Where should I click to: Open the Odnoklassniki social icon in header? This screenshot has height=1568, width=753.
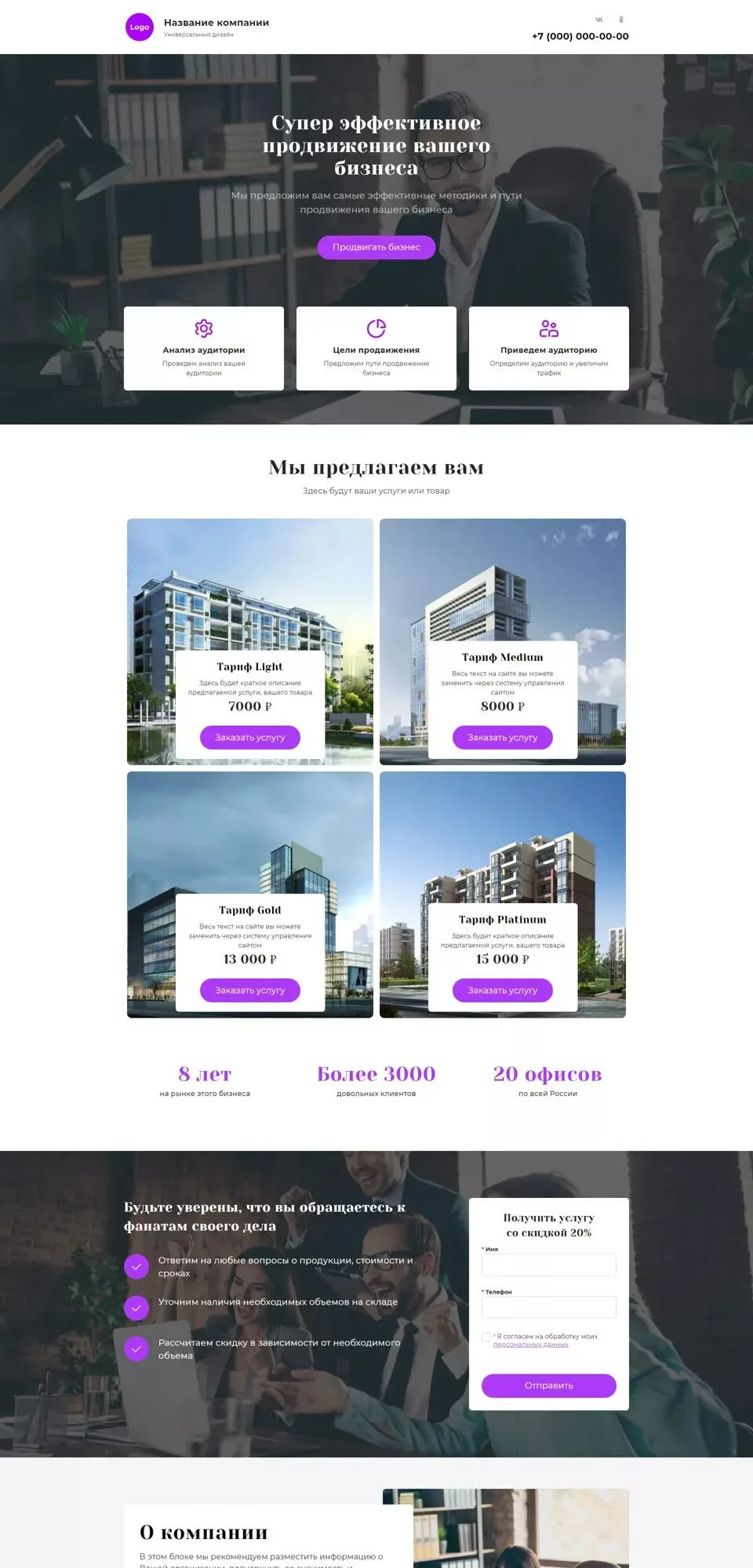620,20
